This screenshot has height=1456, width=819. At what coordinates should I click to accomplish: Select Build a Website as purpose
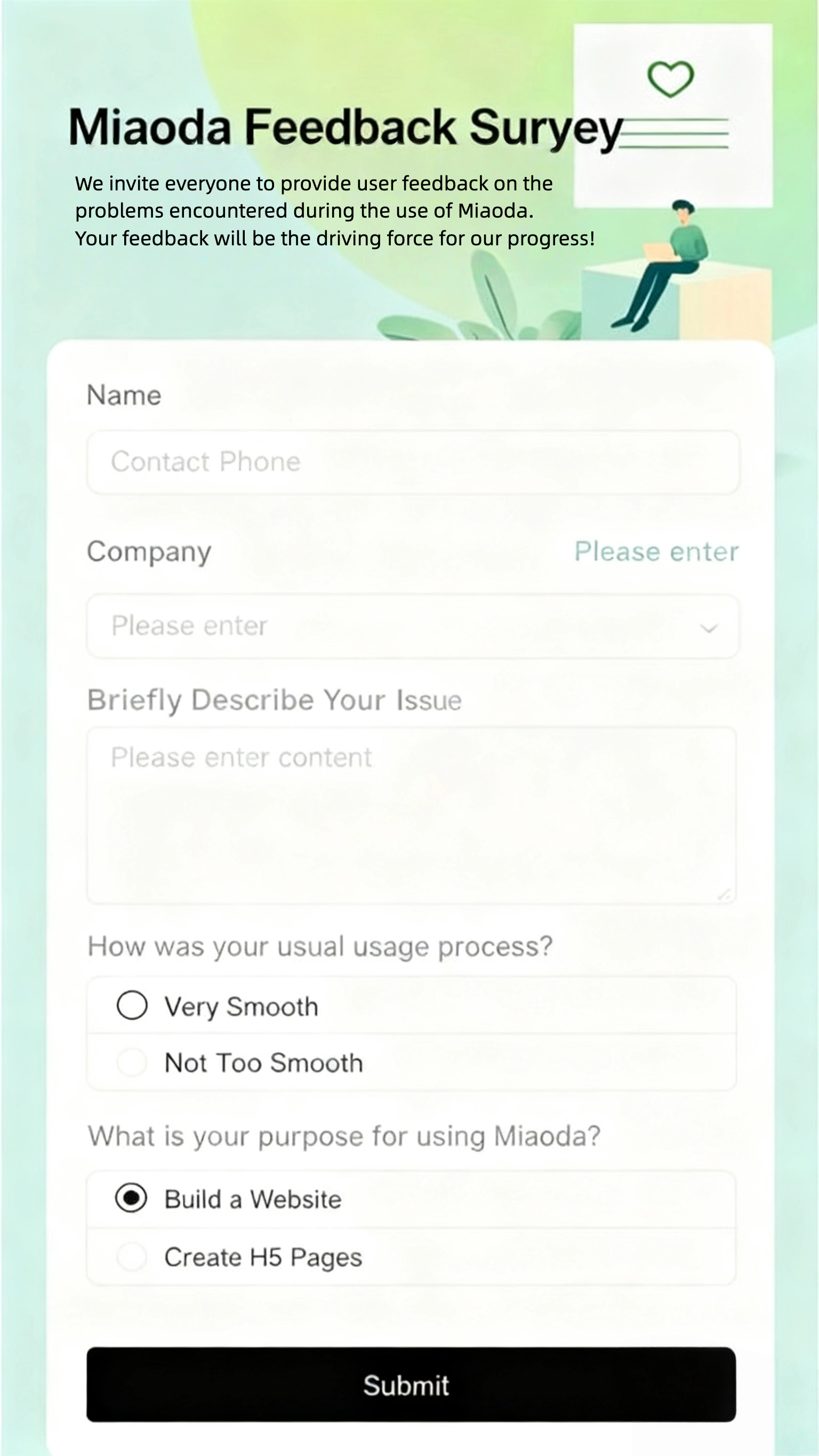point(132,1198)
